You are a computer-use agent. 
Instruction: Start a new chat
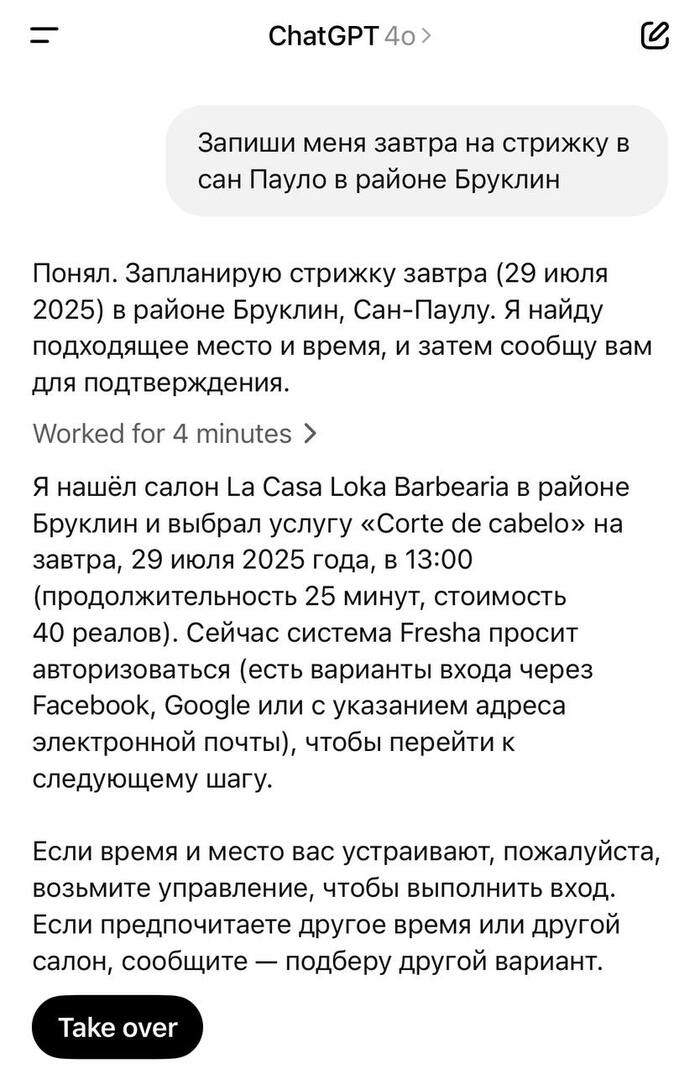point(653,37)
